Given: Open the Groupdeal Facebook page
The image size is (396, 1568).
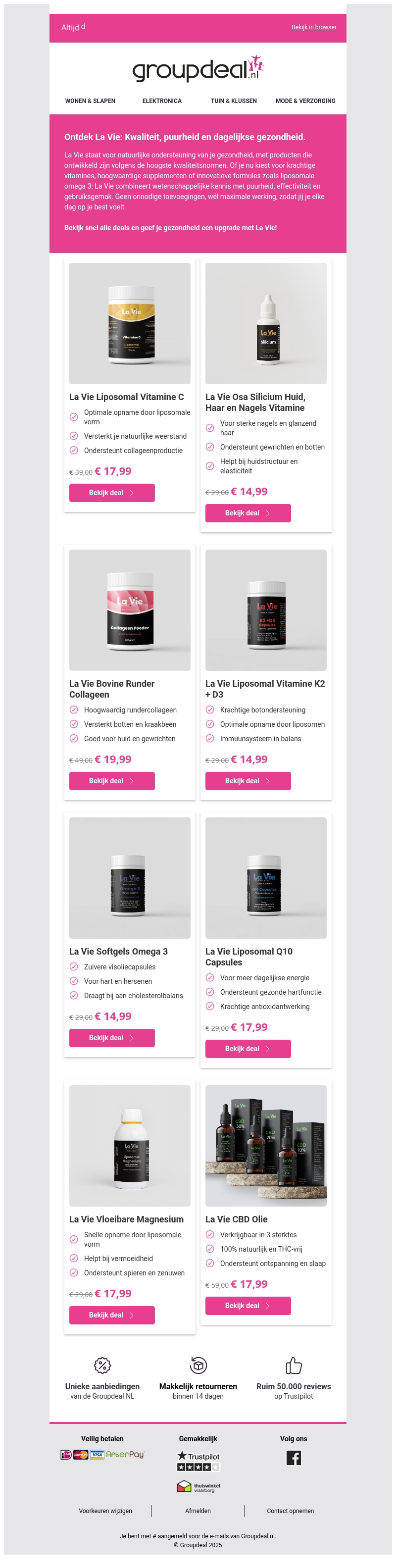Looking at the screenshot, I should point(293,1458).
